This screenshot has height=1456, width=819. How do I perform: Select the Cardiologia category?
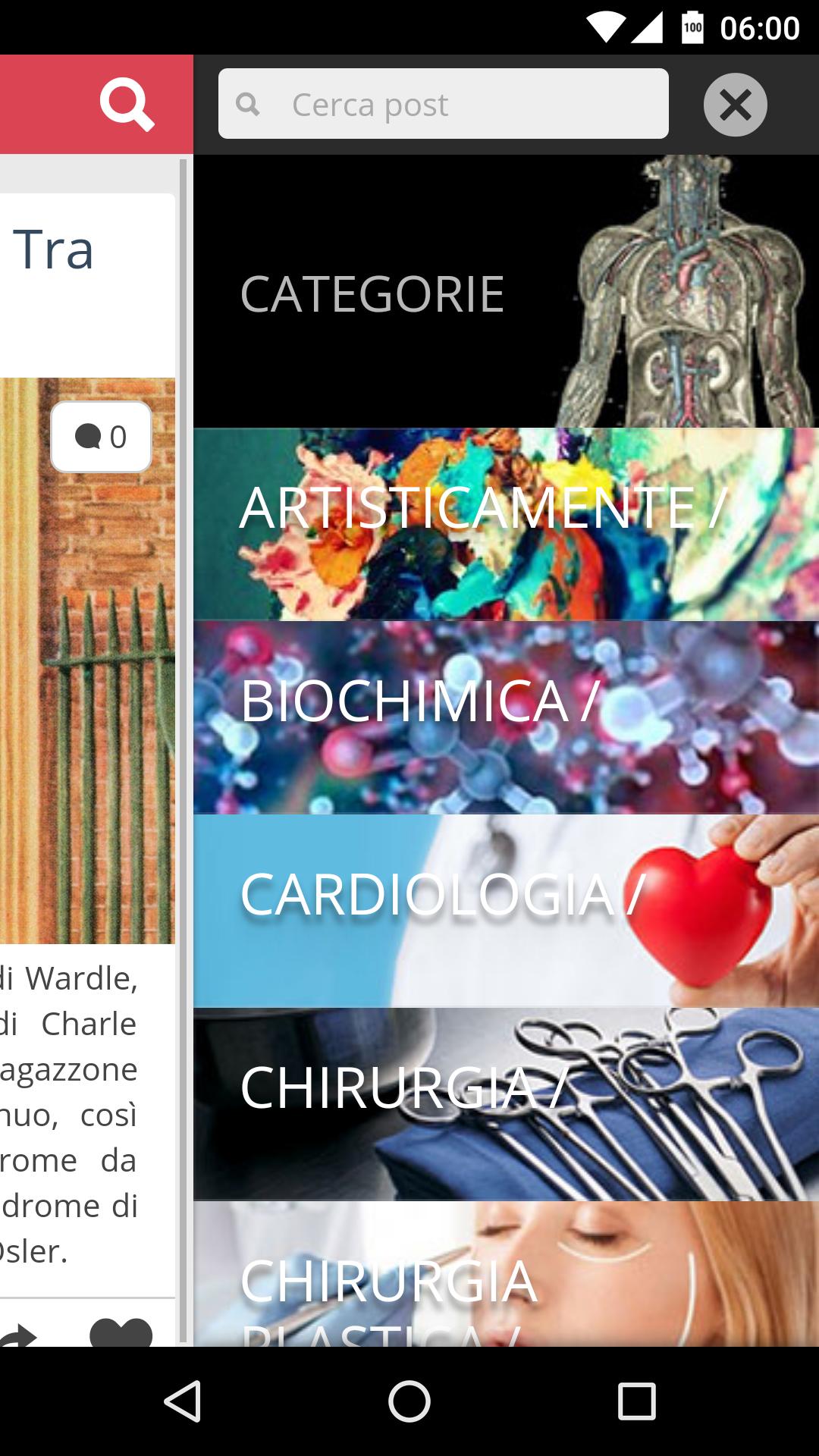tap(506, 911)
